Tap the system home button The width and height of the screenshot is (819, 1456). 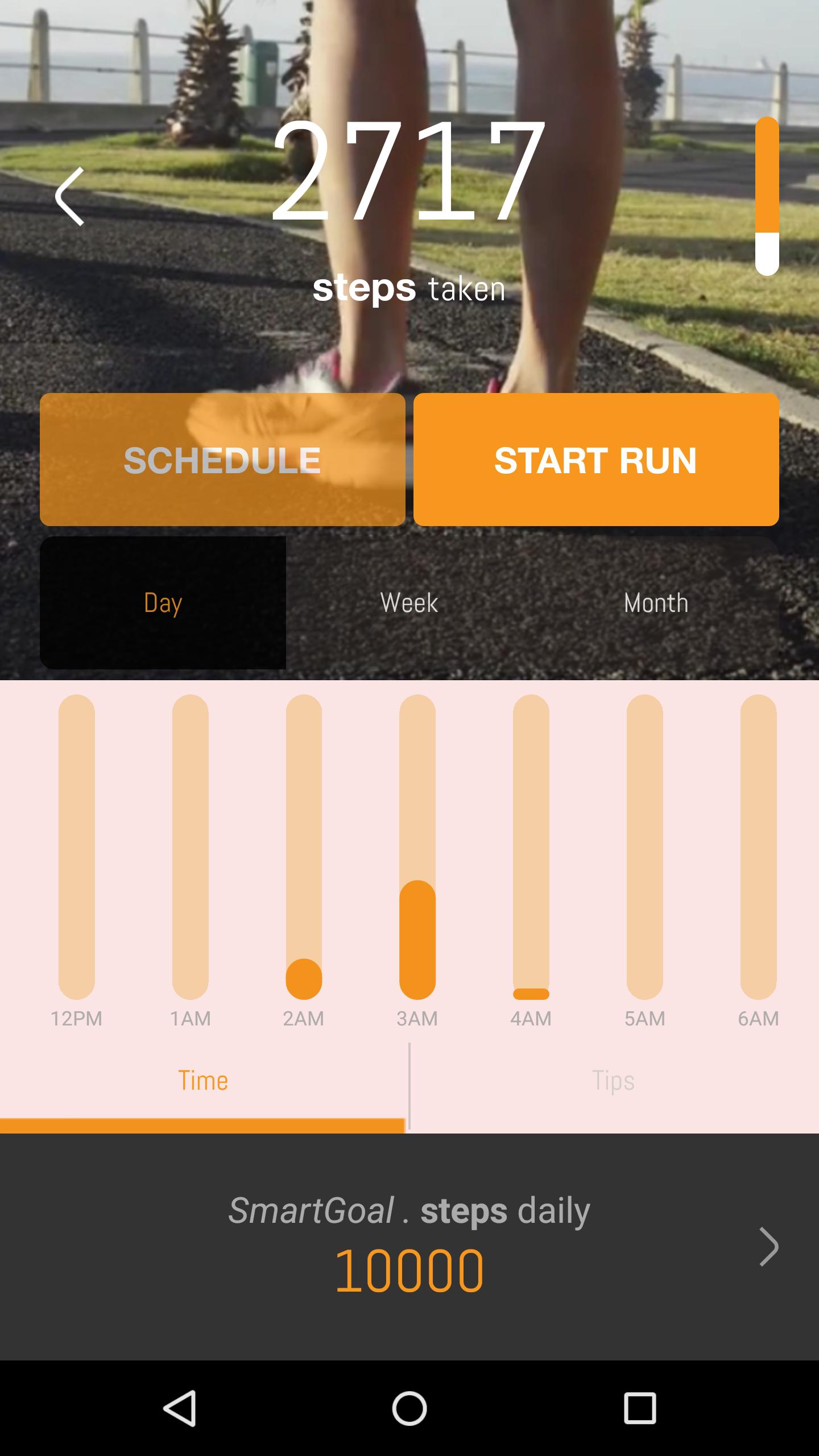pyautogui.click(x=409, y=1408)
